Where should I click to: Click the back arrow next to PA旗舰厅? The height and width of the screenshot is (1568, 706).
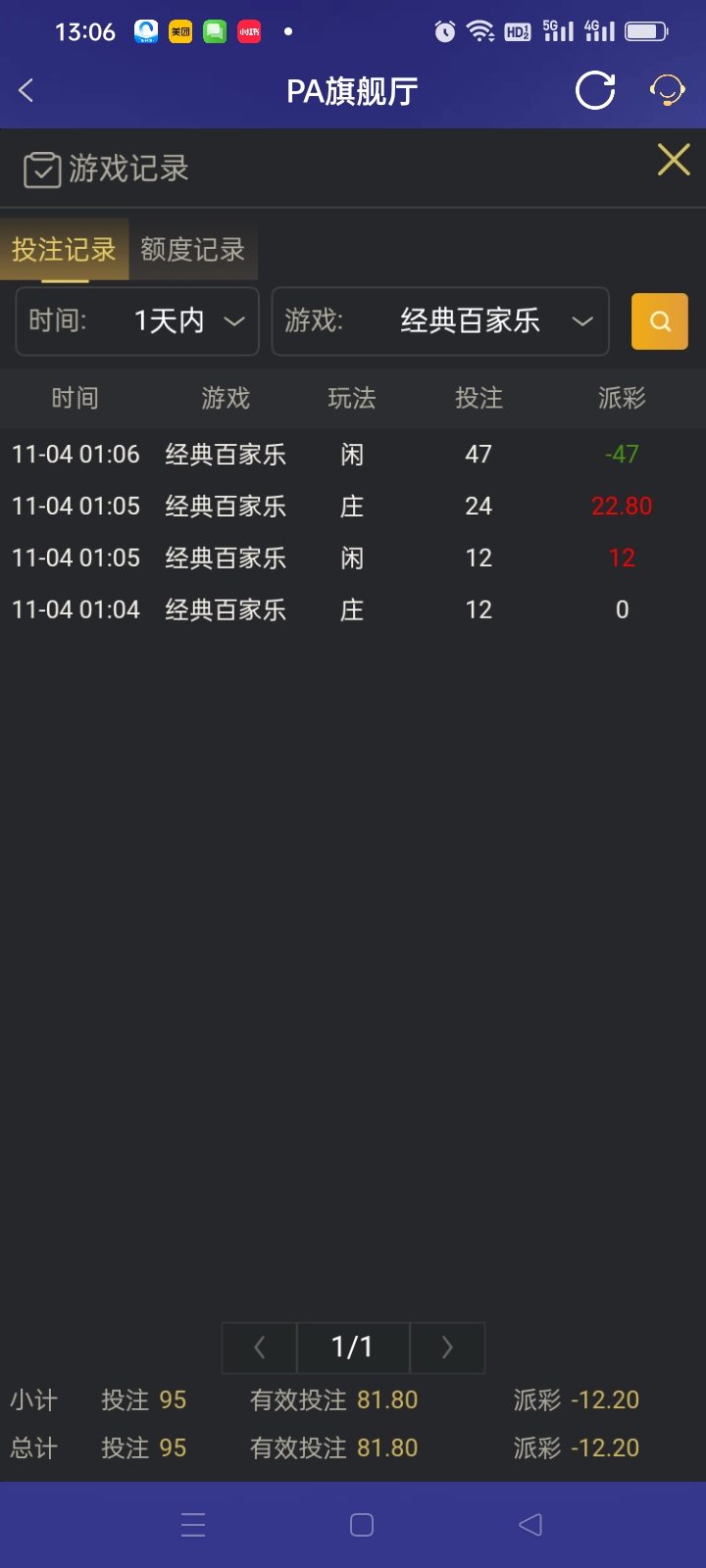25,89
